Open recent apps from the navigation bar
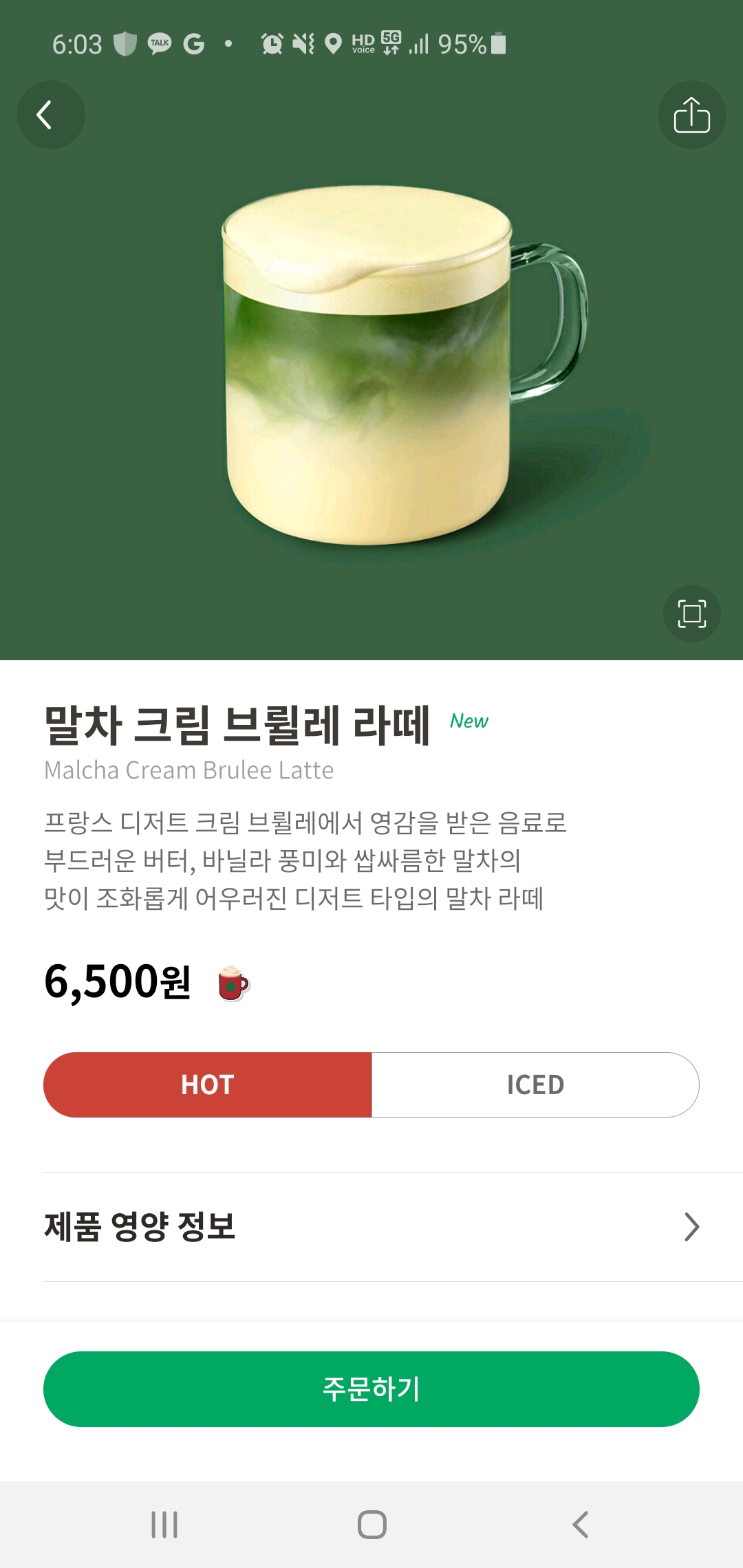This screenshot has height=1568, width=743. (x=164, y=1525)
